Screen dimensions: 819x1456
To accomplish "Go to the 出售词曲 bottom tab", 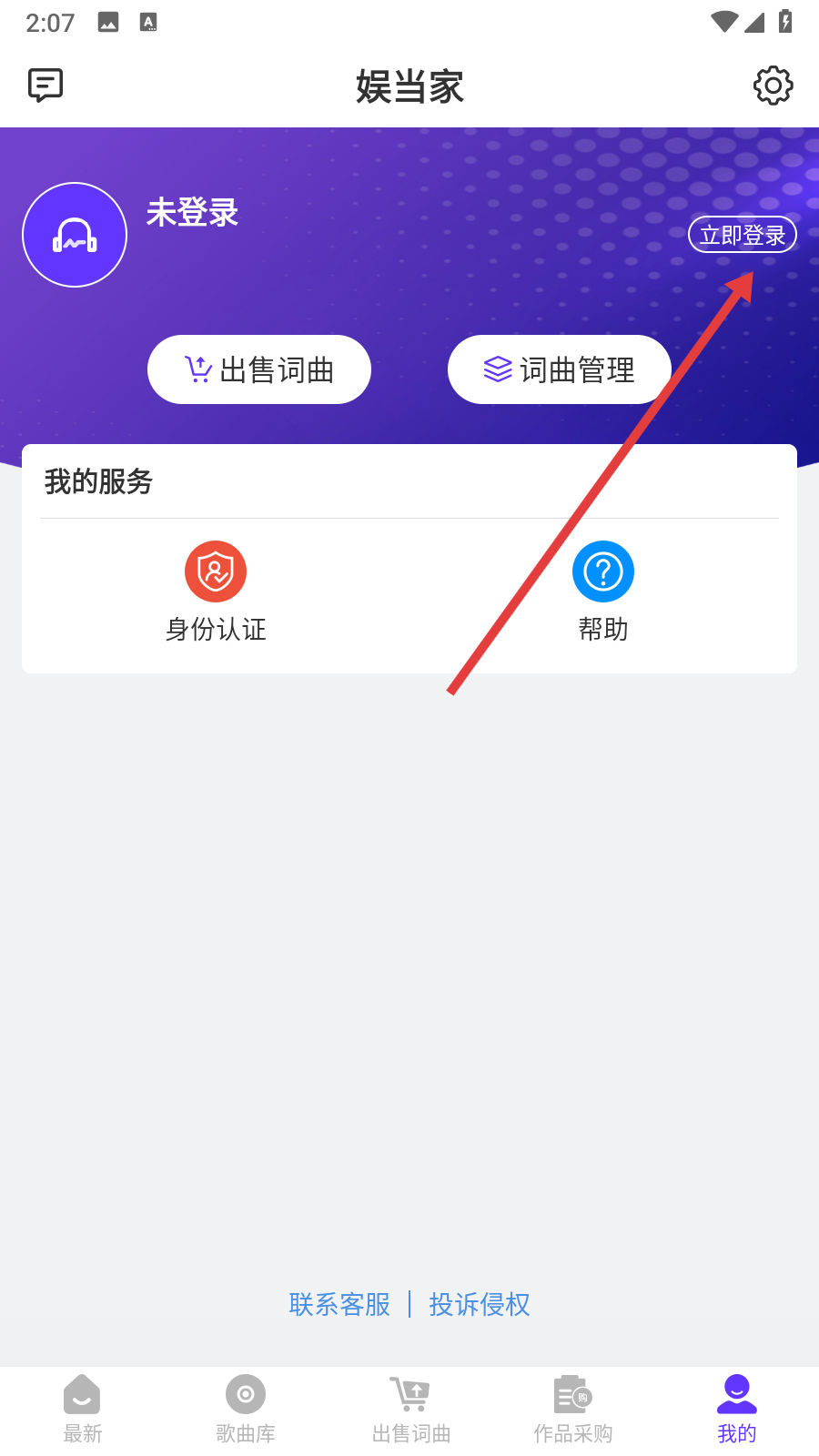I will (x=411, y=1409).
